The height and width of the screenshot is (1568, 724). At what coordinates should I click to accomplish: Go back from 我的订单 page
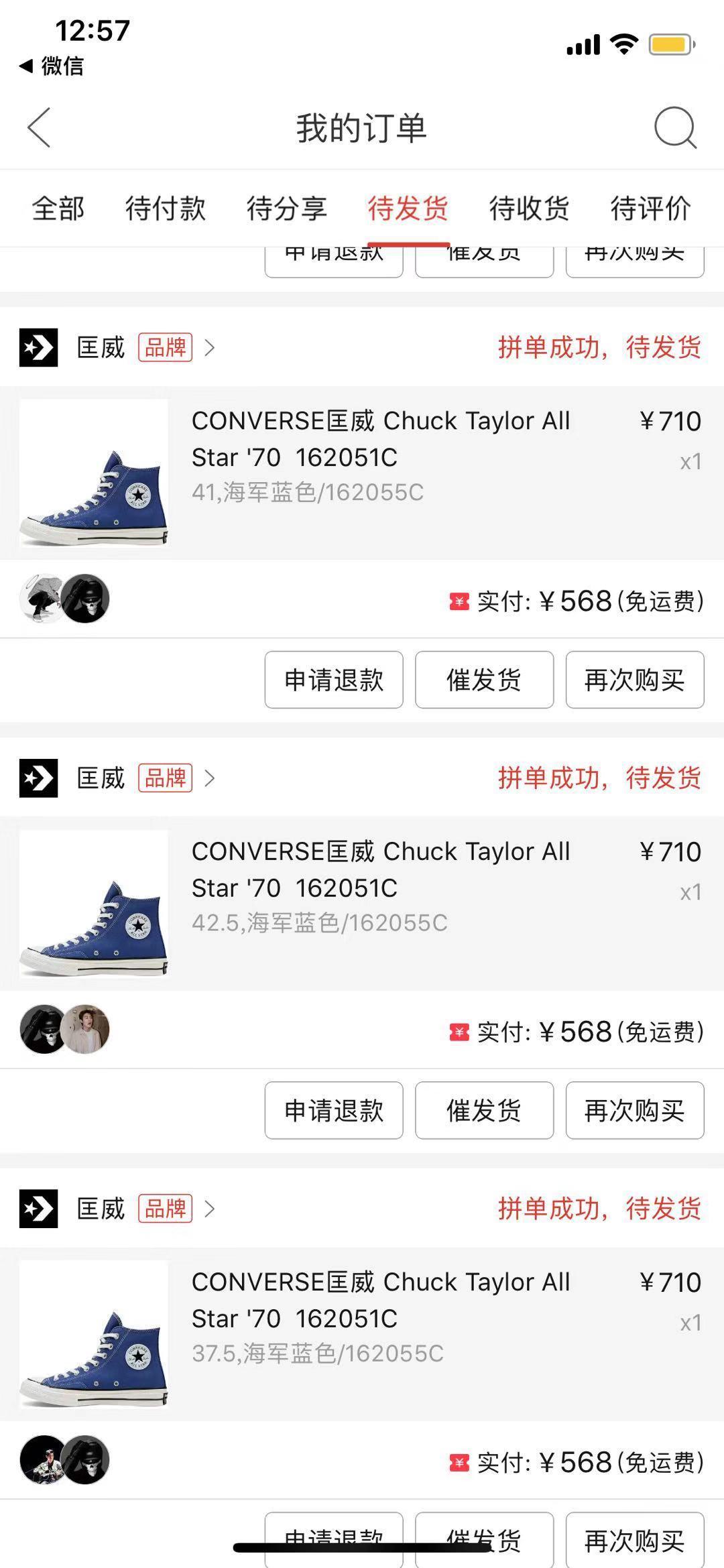tap(39, 127)
